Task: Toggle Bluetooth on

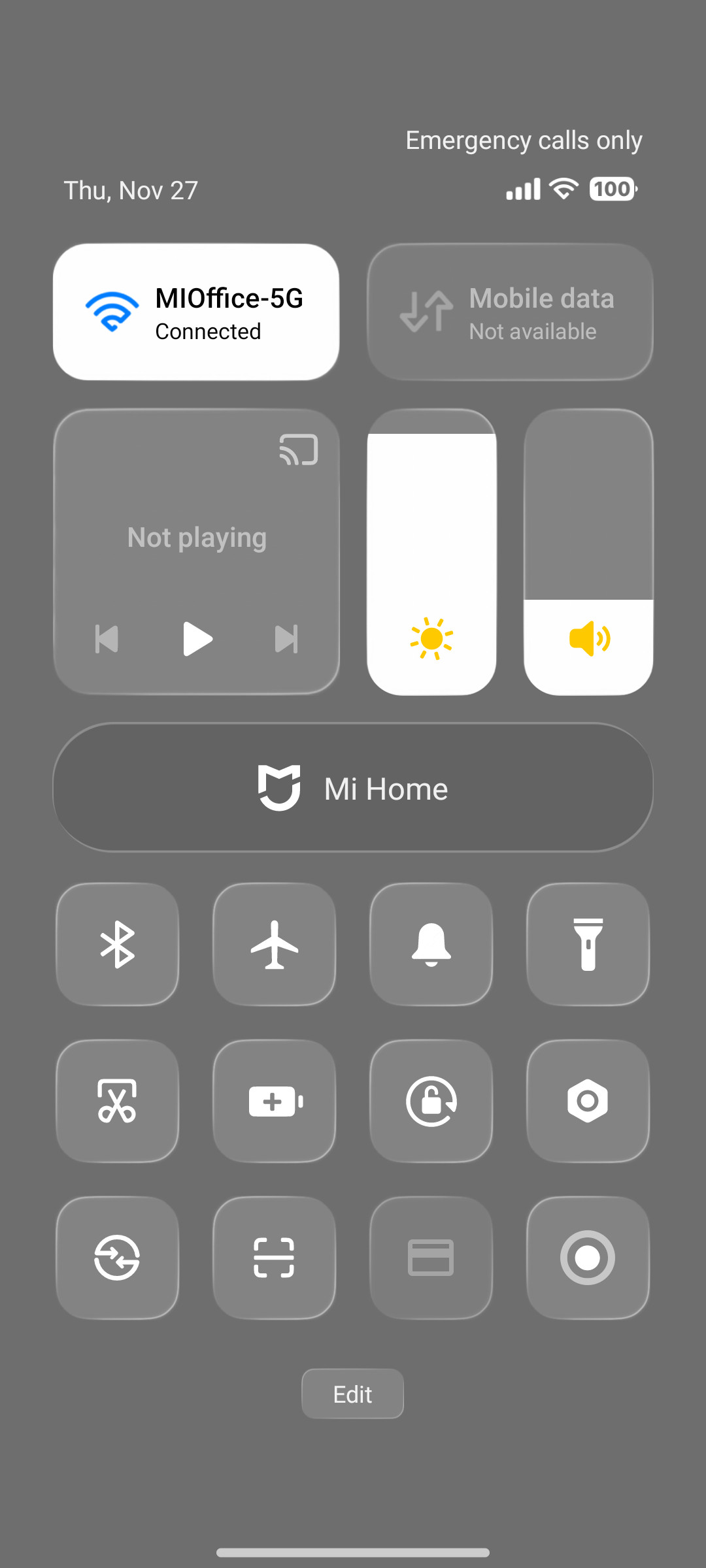Action: (x=117, y=945)
